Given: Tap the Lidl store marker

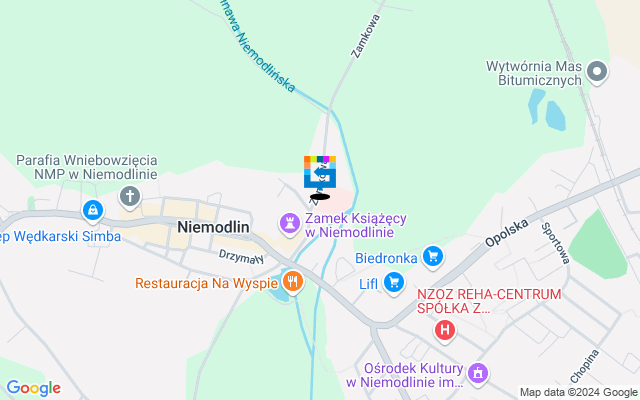Looking at the screenshot, I should pyautogui.click(x=394, y=283).
